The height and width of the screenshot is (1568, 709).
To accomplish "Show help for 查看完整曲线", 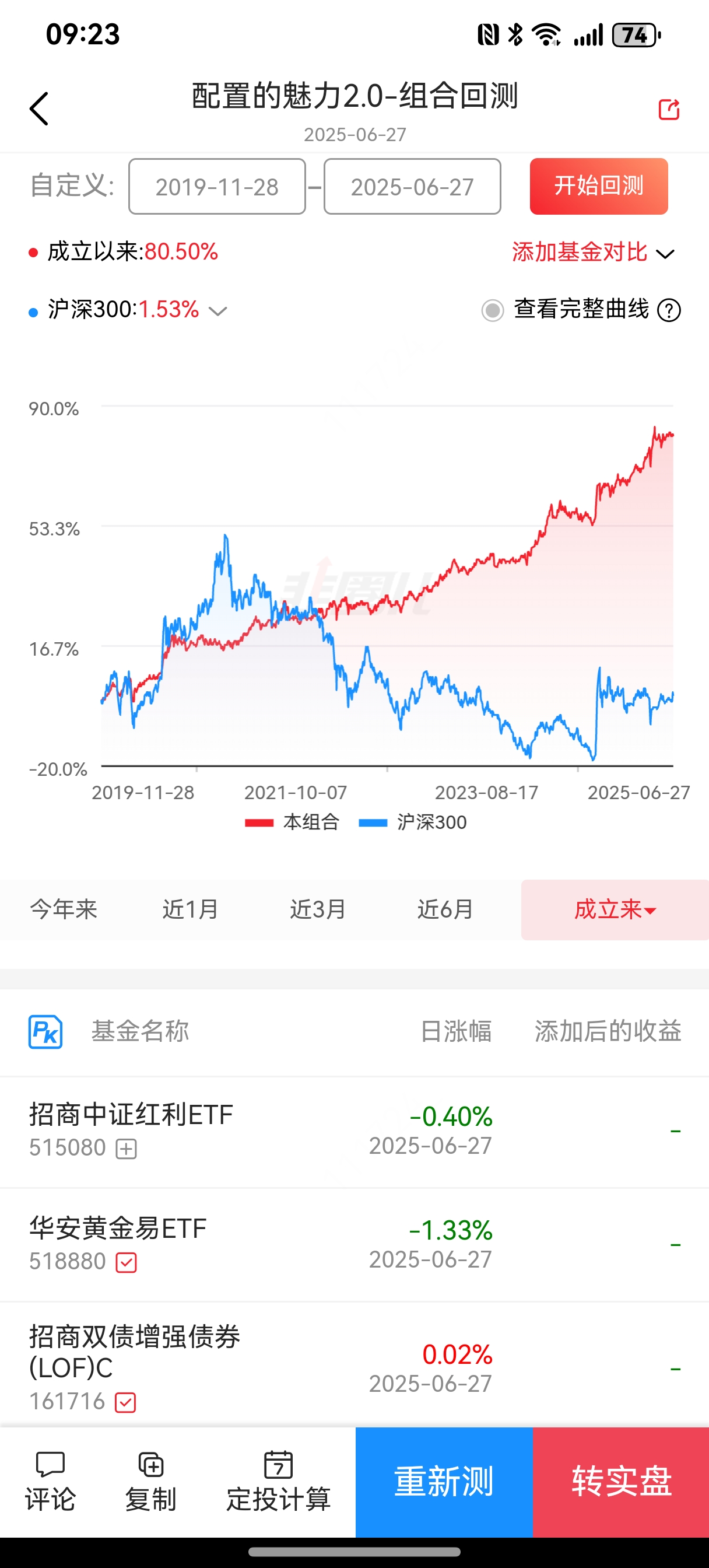I will click(x=669, y=310).
